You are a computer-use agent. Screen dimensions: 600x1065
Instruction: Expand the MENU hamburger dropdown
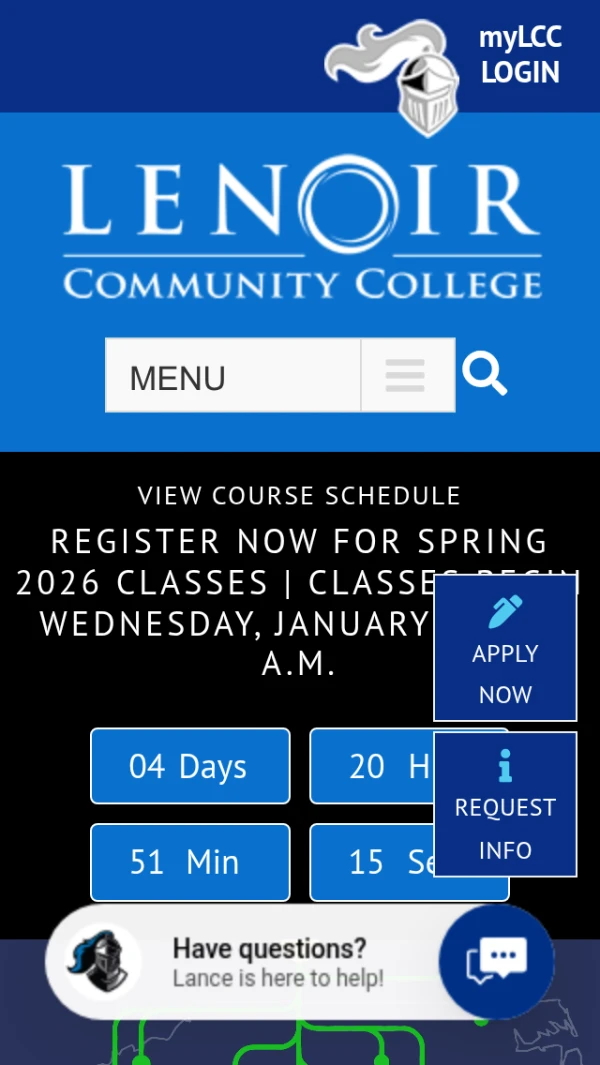point(405,375)
